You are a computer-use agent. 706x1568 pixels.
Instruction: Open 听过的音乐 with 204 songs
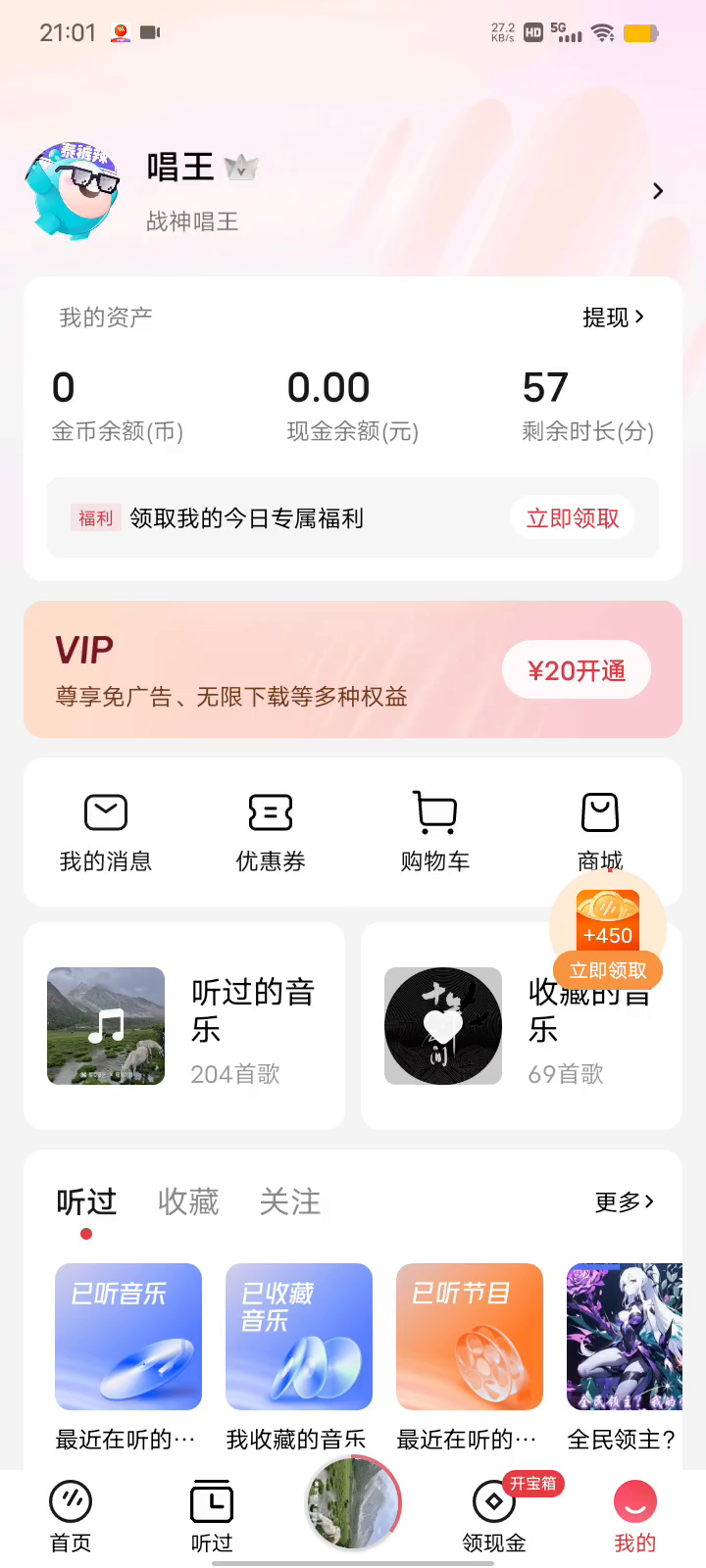click(184, 1026)
